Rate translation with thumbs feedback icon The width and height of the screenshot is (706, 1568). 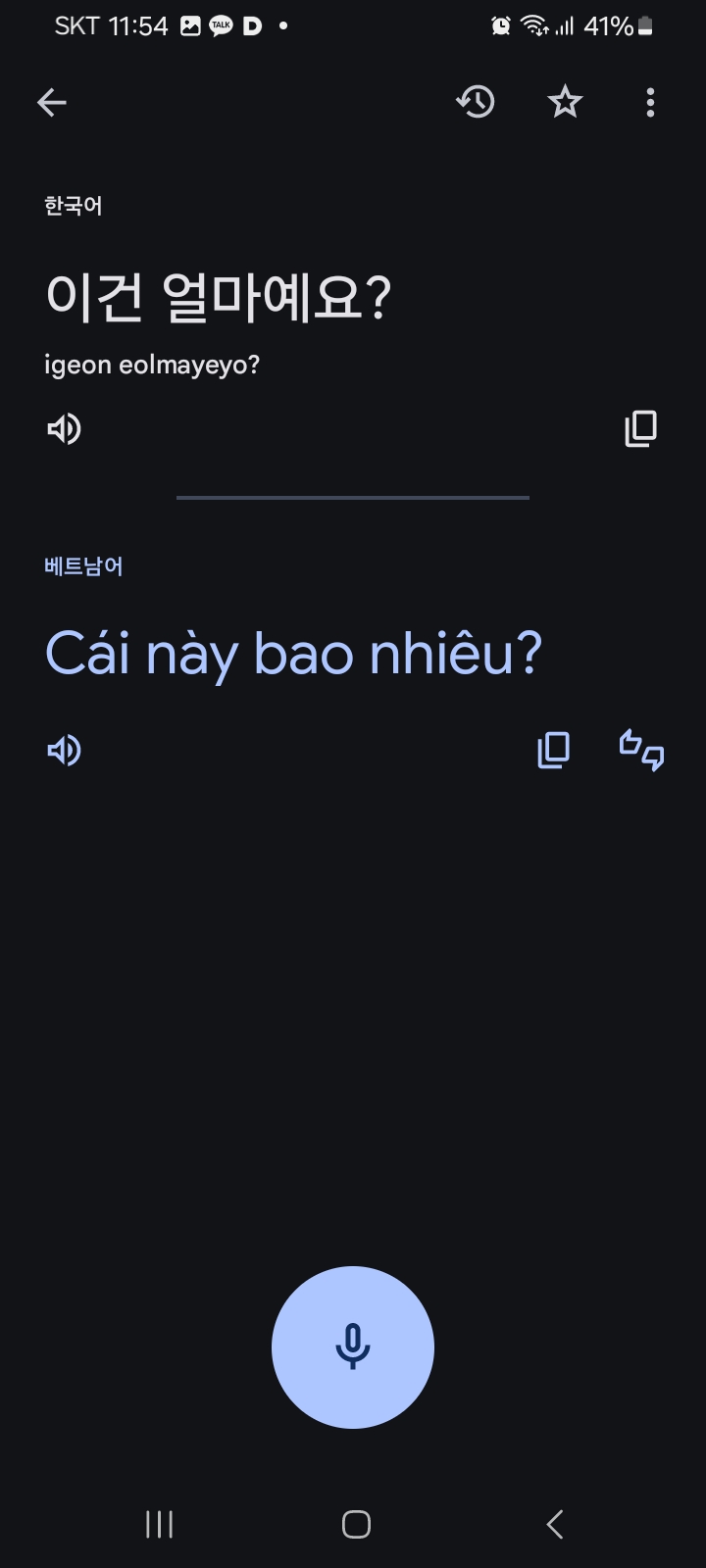click(x=642, y=750)
